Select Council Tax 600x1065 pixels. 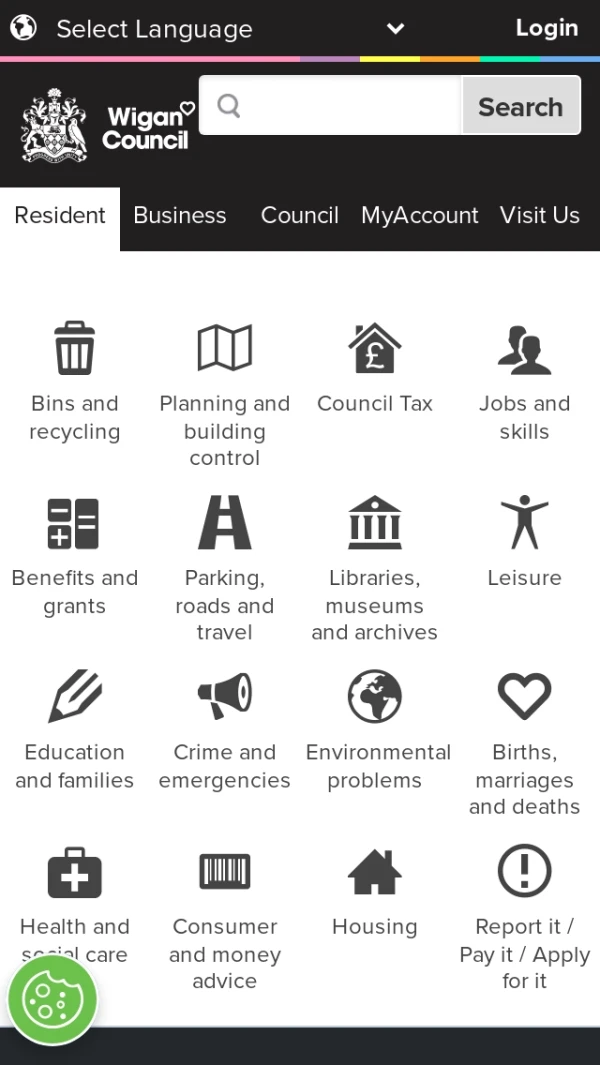(x=375, y=368)
